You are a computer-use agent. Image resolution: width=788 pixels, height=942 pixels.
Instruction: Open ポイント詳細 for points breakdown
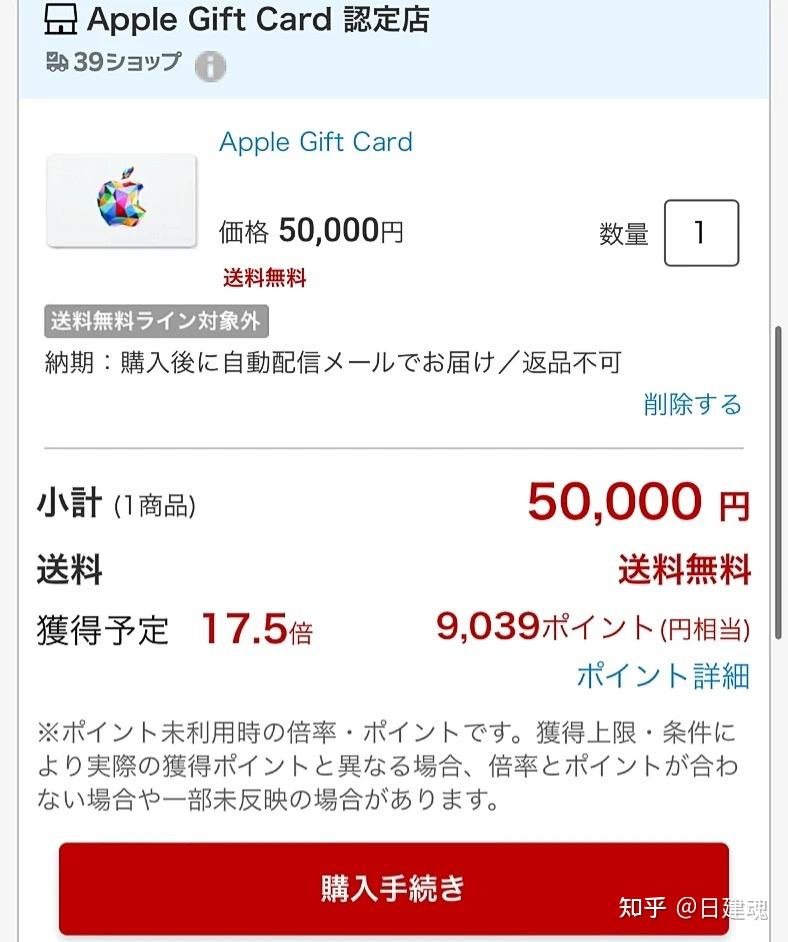[663, 675]
